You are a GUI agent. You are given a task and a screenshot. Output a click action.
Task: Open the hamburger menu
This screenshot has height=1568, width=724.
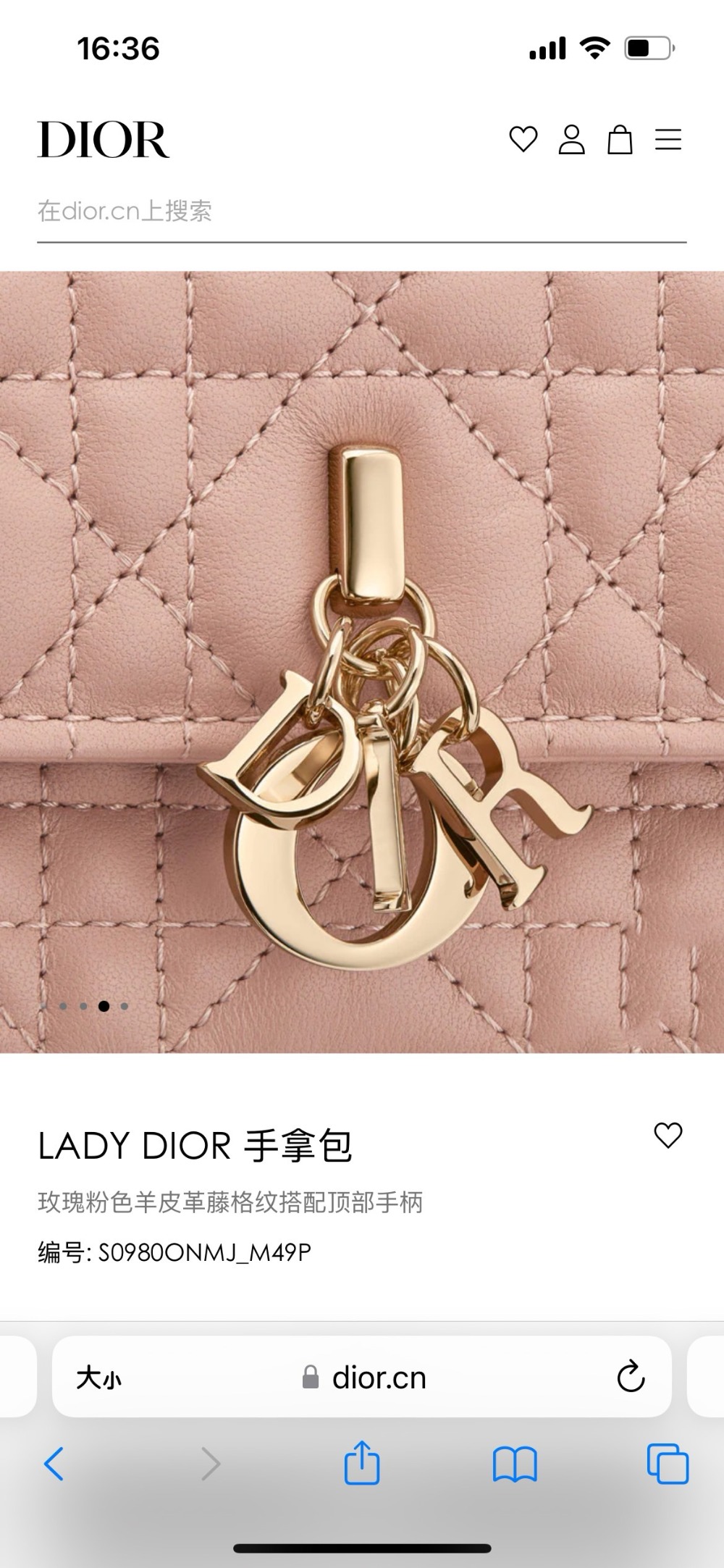[x=668, y=139]
